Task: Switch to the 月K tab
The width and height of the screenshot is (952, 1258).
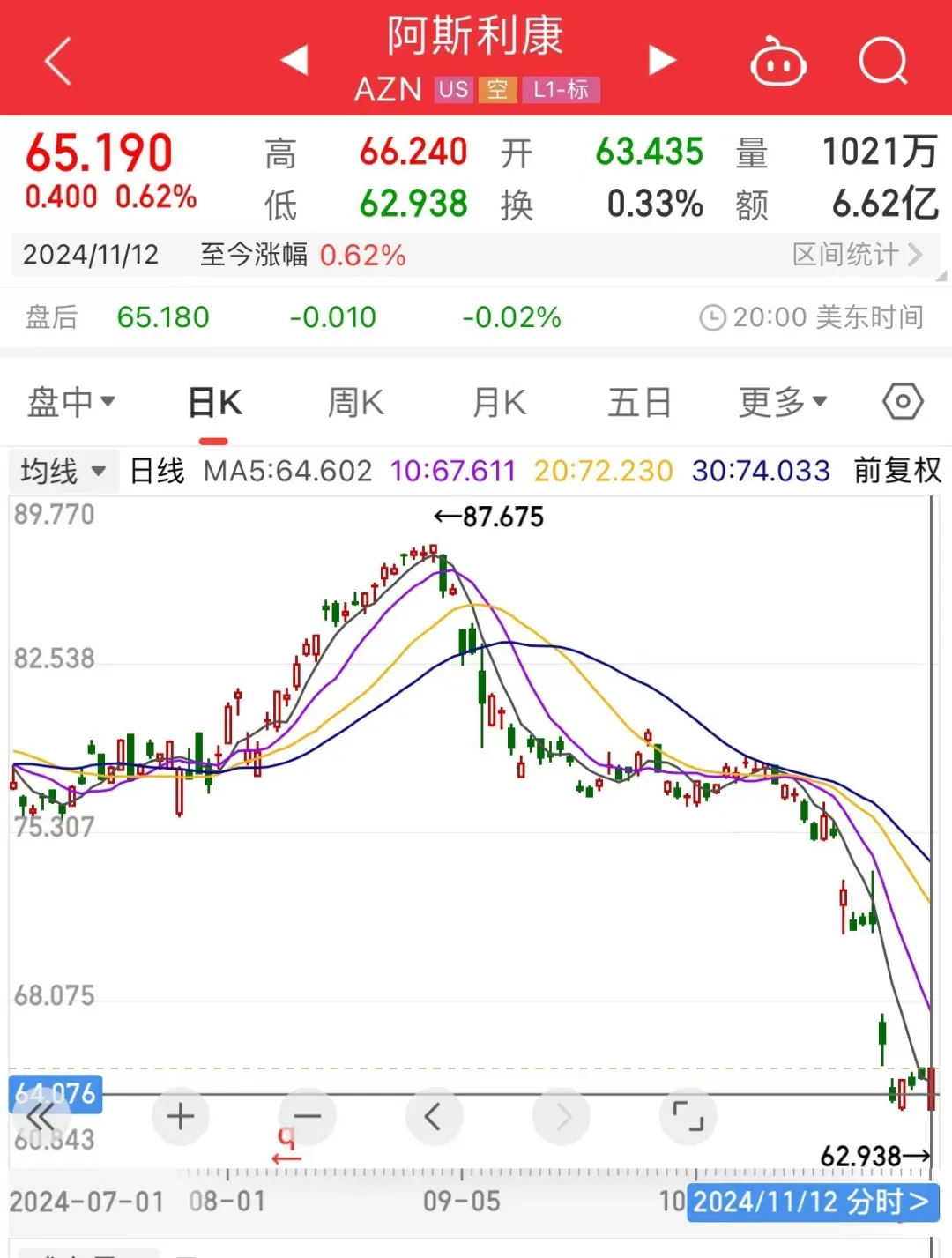Action: click(x=499, y=403)
